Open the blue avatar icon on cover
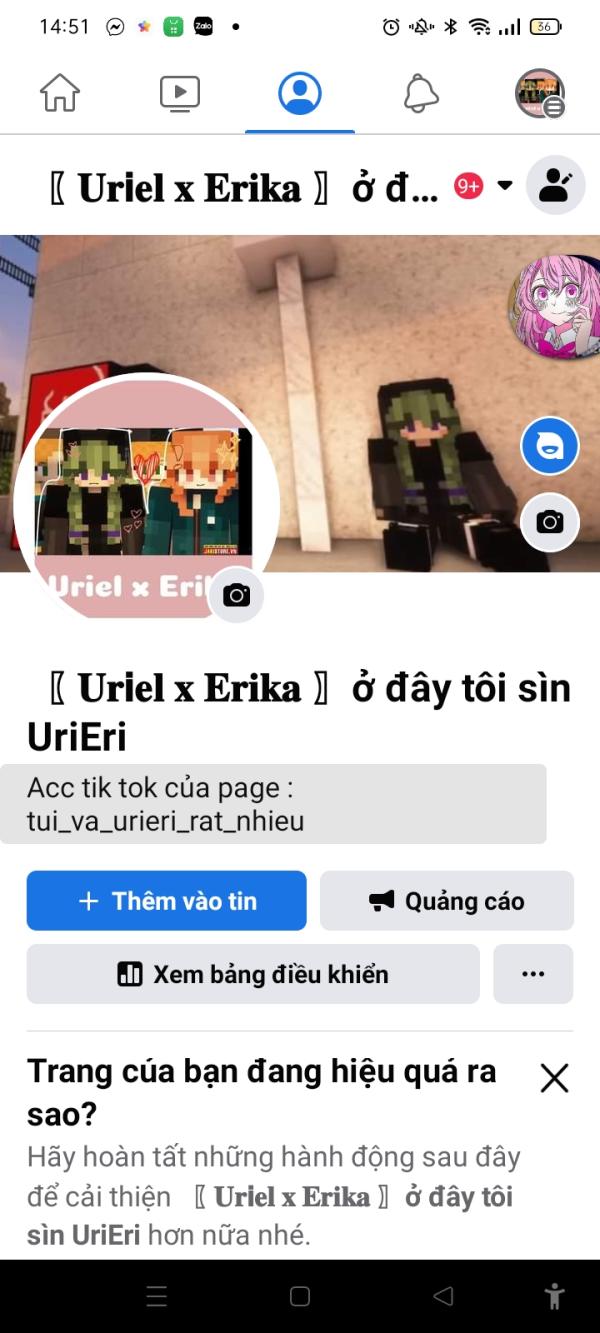 (550, 447)
